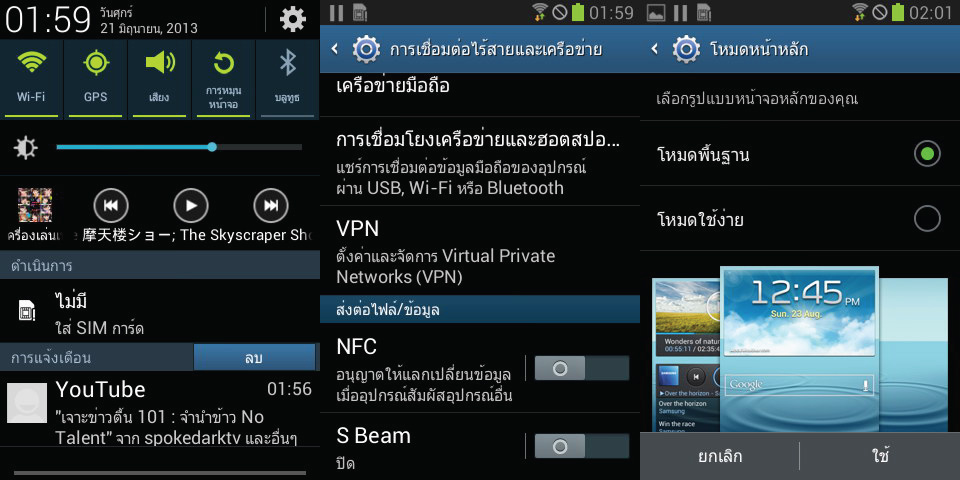Image resolution: width=960 pixels, height=480 pixels.
Task: Select the โหมดใช้ง่าย easy mode radio button
Action: [927, 219]
